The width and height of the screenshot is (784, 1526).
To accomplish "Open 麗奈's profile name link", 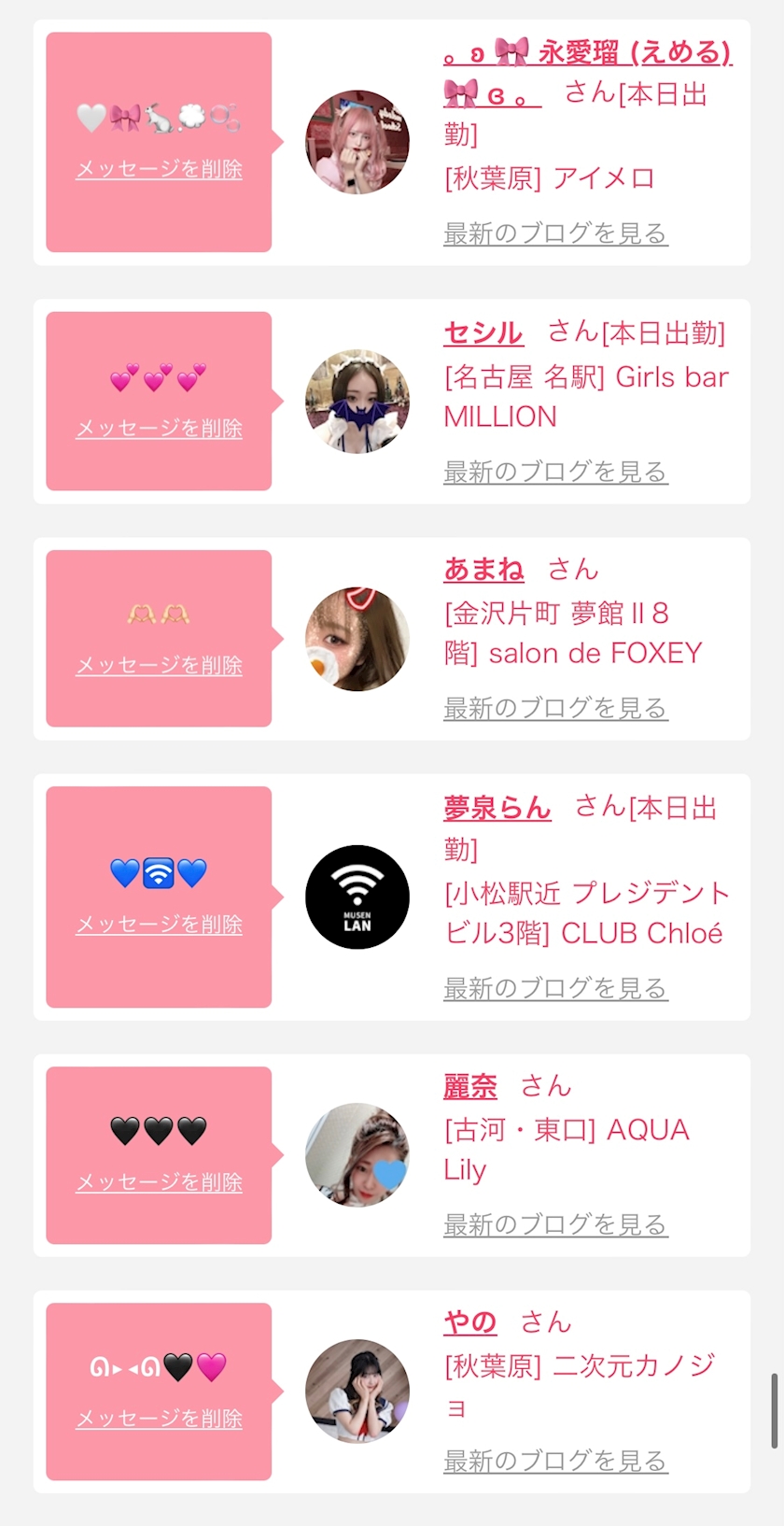I will [x=470, y=1086].
